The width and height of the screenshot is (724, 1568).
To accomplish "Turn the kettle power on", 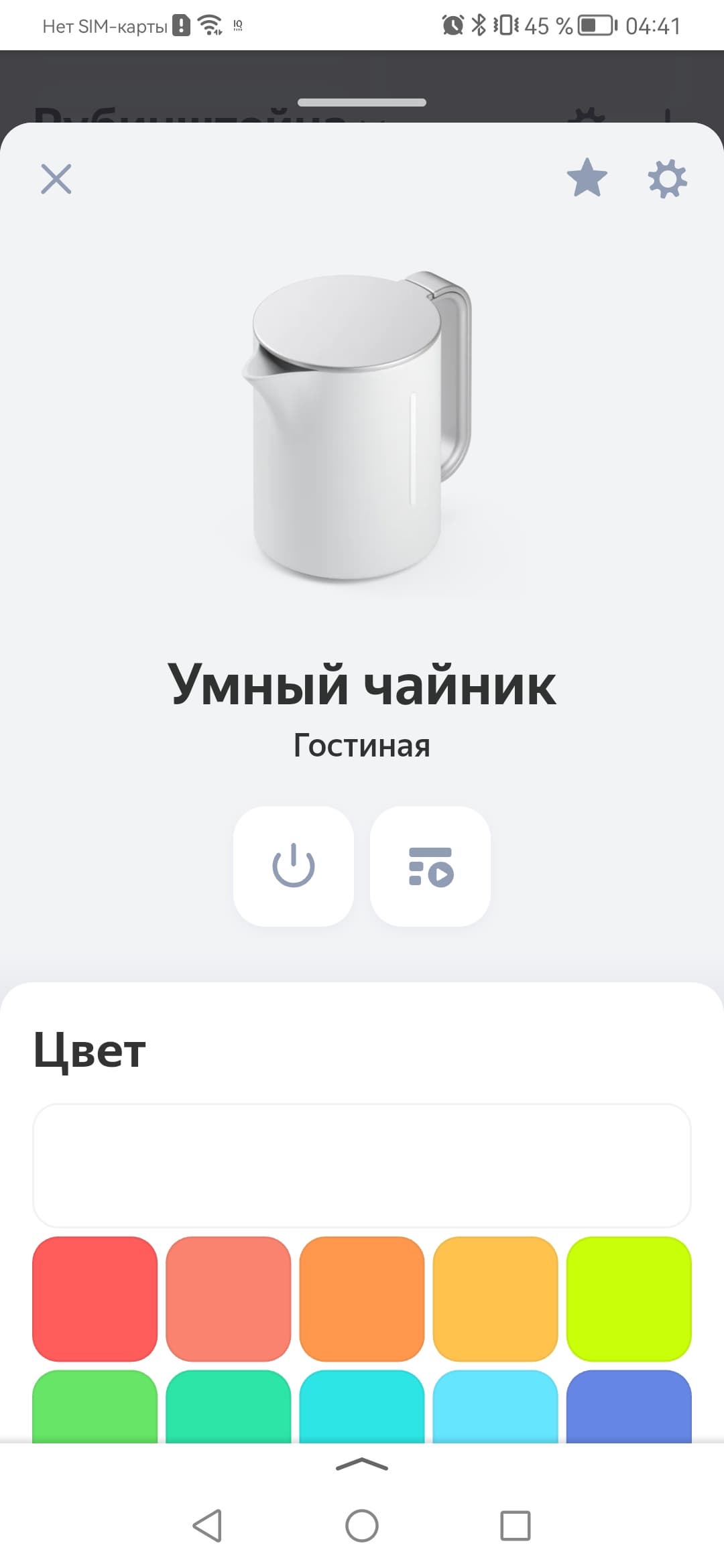I will pyautogui.click(x=294, y=866).
